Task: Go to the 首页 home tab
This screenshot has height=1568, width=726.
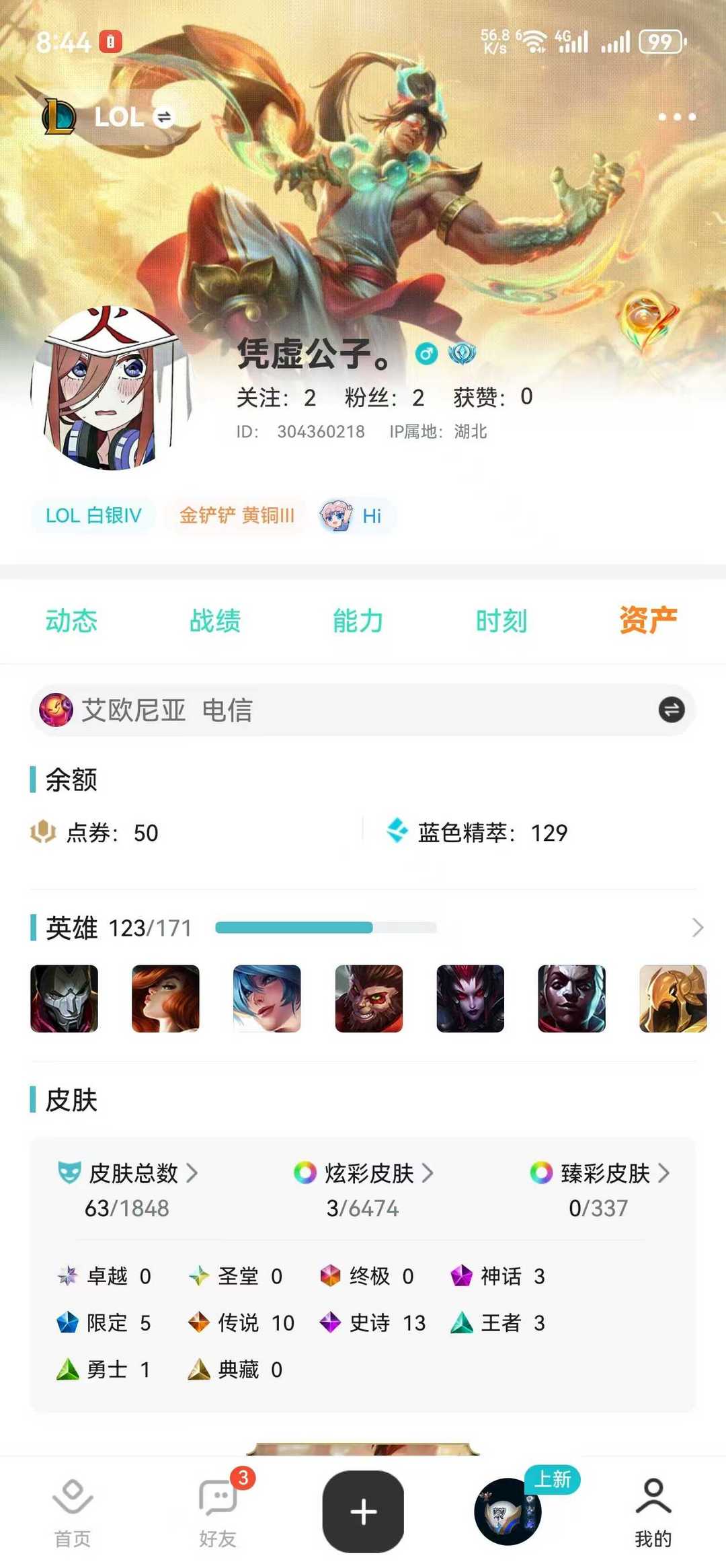Action: coord(72,1511)
